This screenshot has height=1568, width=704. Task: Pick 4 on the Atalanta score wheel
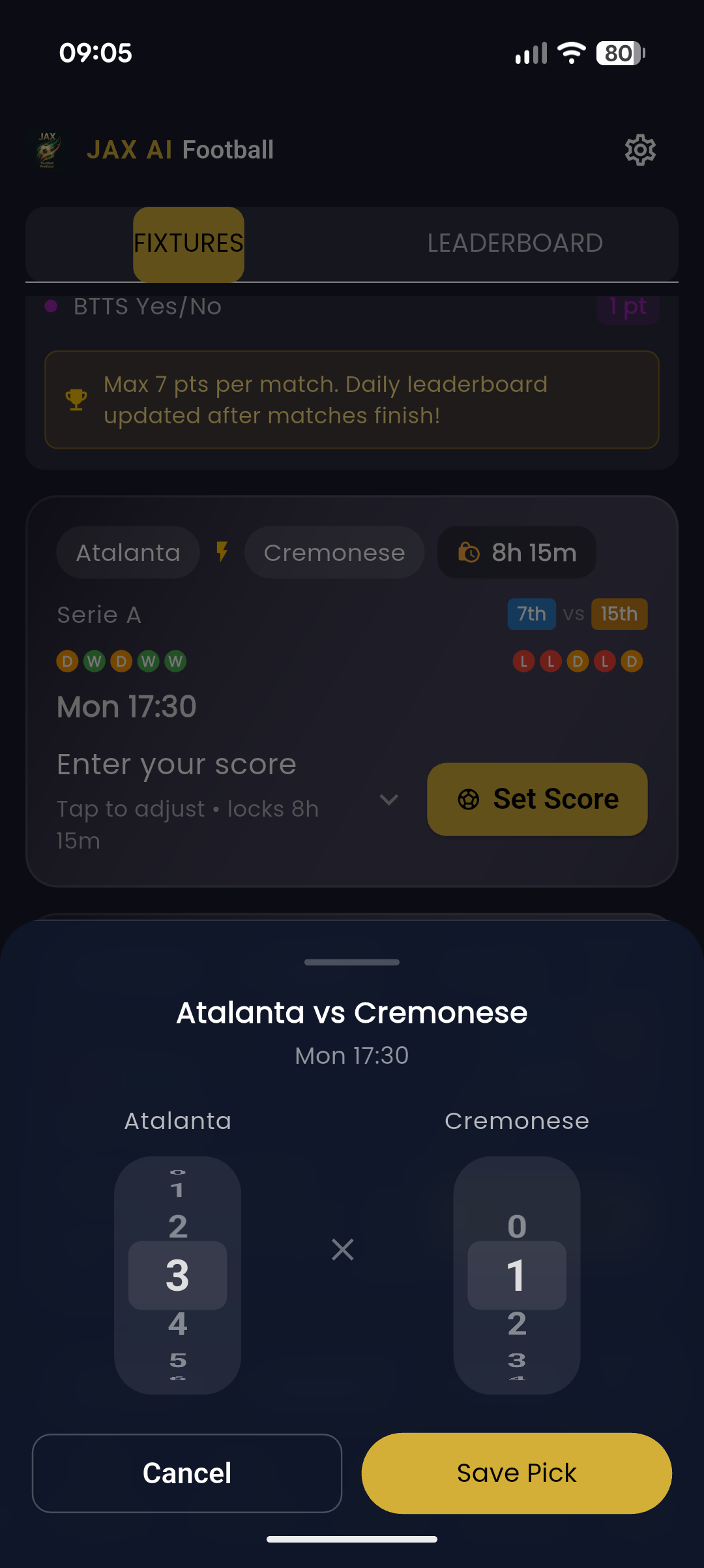[177, 1323]
